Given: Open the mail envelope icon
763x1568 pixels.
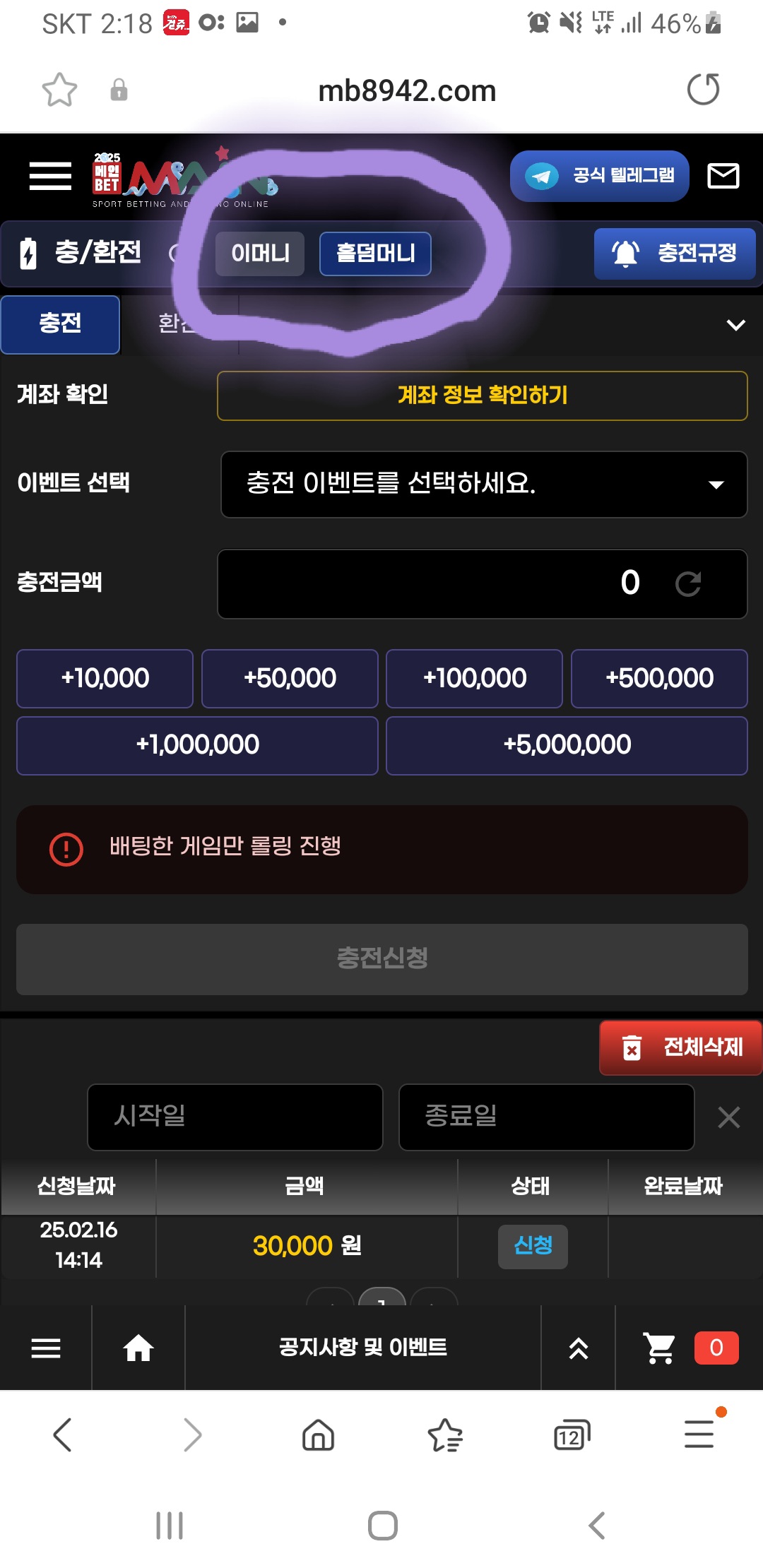Looking at the screenshot, I should coord(723,176).
